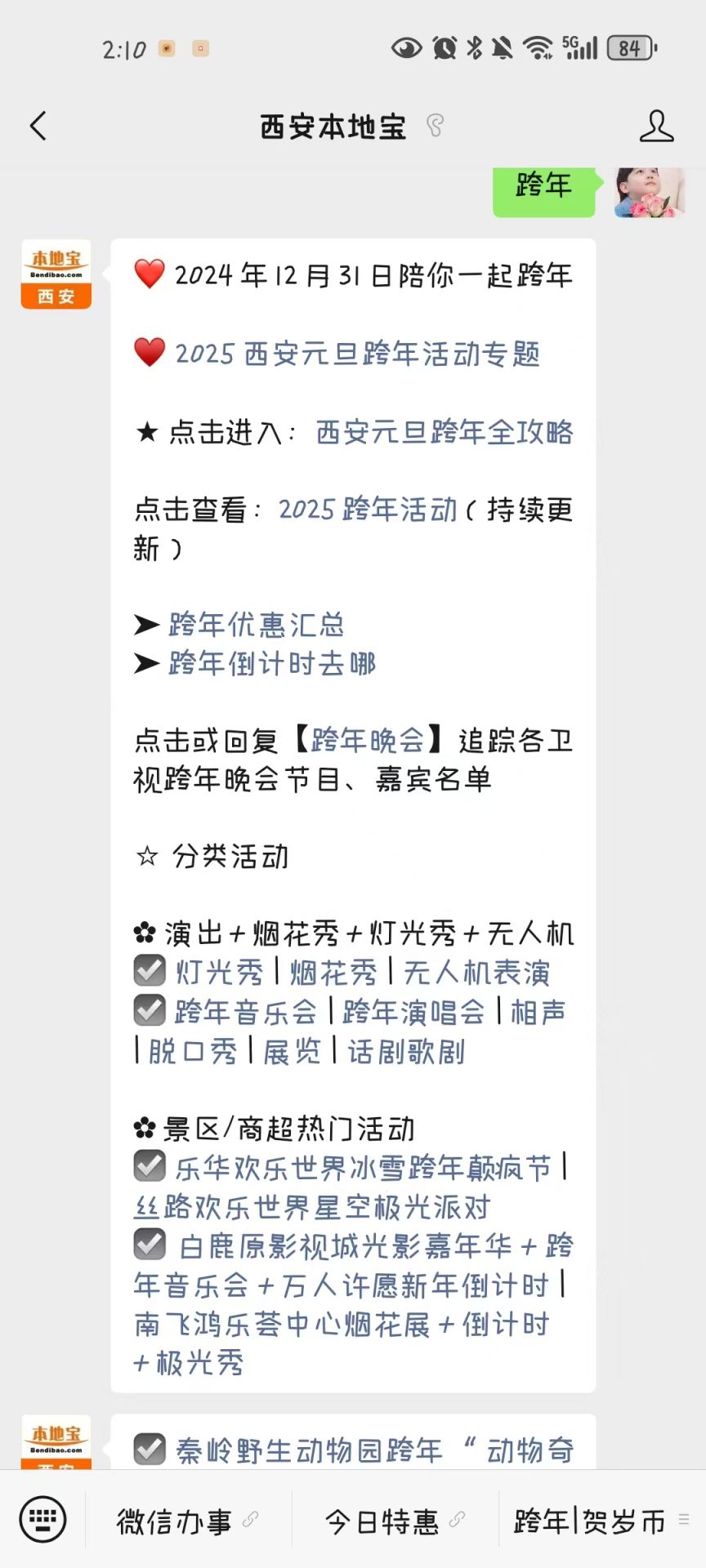Open 跨年|贺岁币 menu
The height and width of the screenshot is (1568, 706).
[x=590, y=1521]
